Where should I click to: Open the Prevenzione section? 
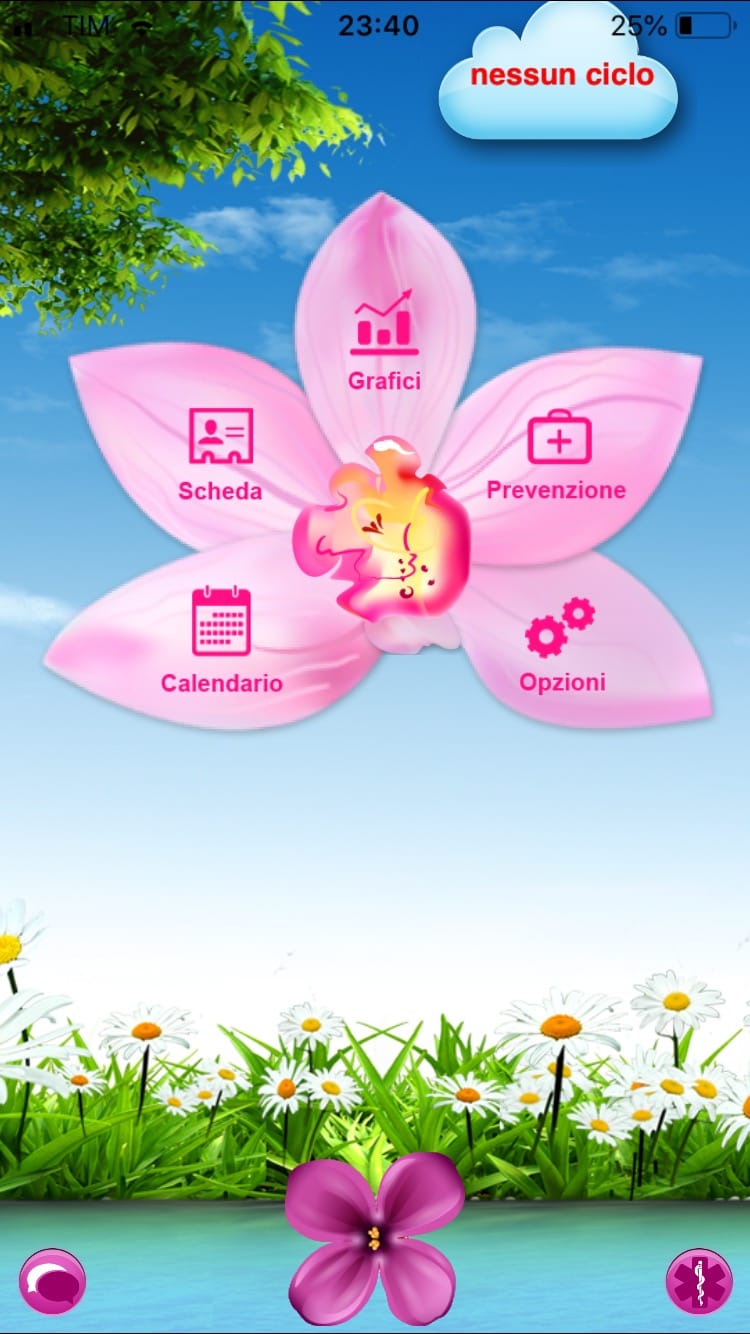558,453
